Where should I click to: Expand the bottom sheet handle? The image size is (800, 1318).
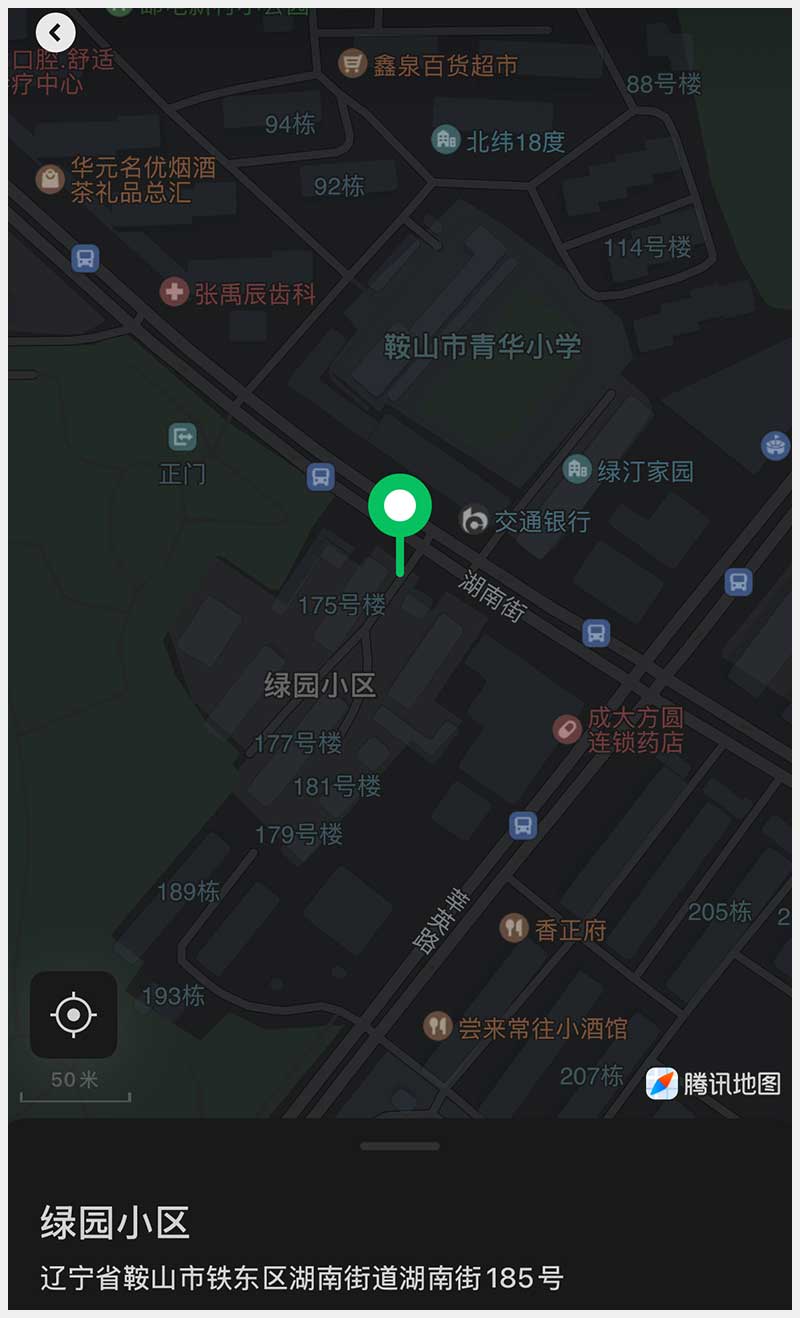[x=400, y=1146]
